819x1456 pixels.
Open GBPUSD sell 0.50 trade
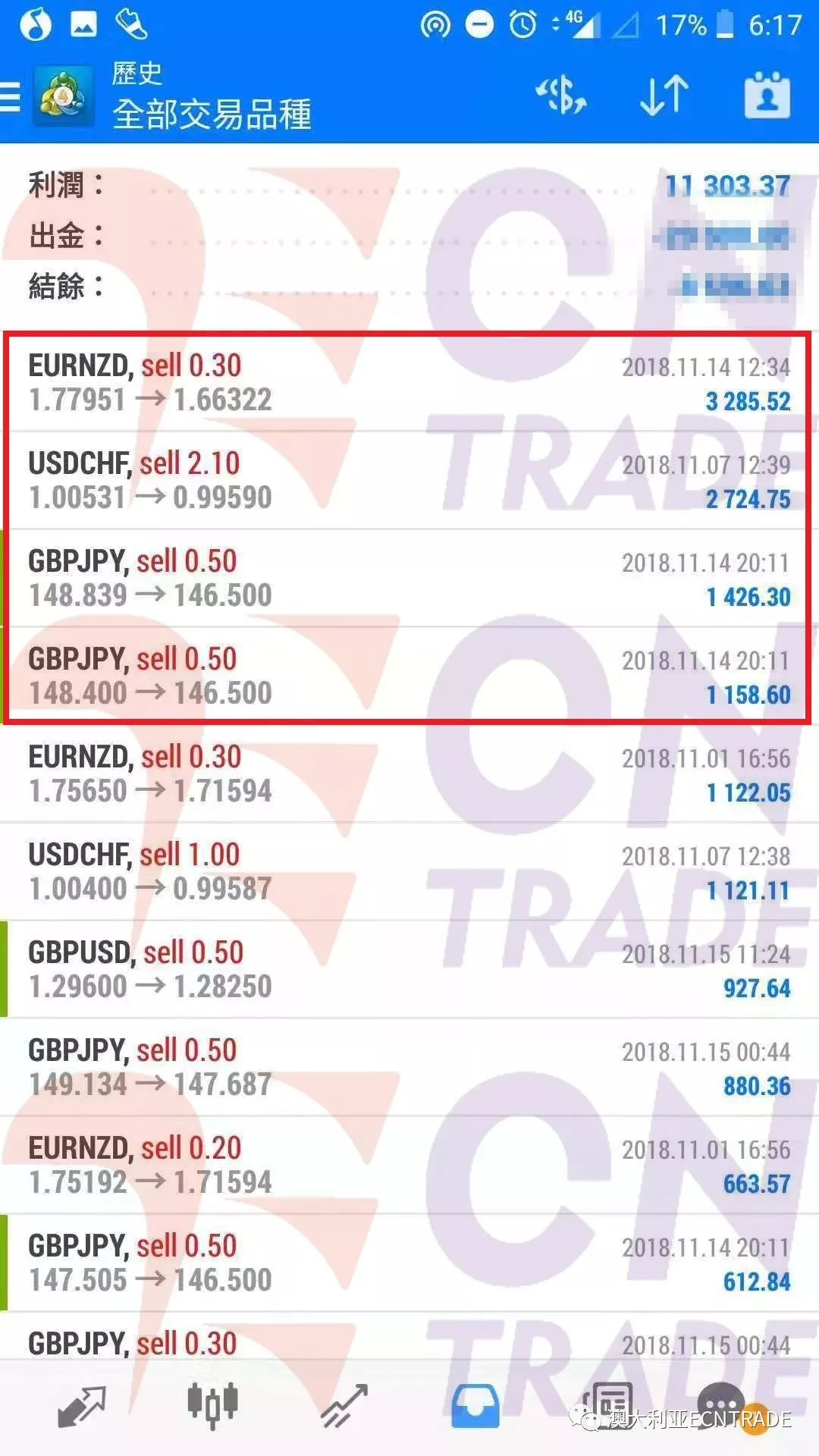[409, 969]
